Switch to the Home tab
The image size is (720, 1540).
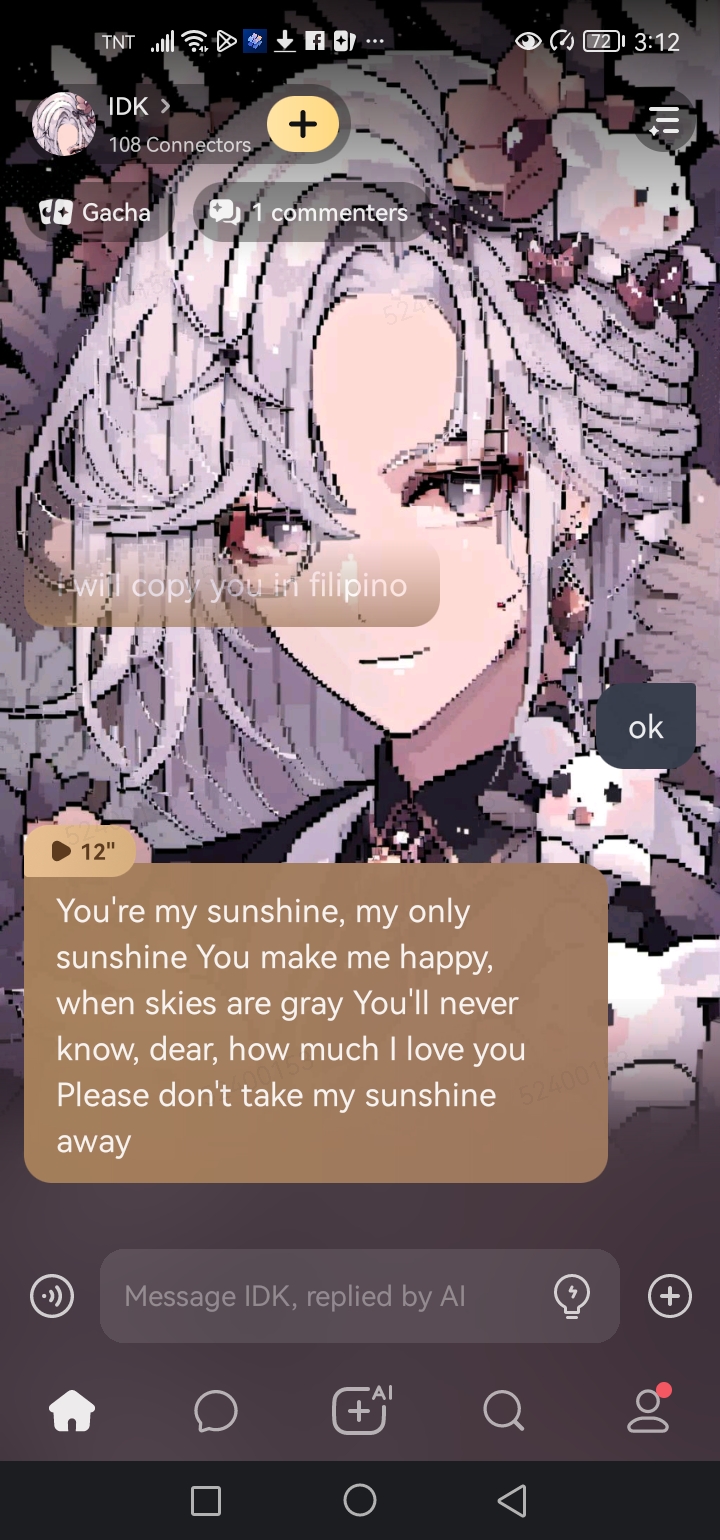72,1411
